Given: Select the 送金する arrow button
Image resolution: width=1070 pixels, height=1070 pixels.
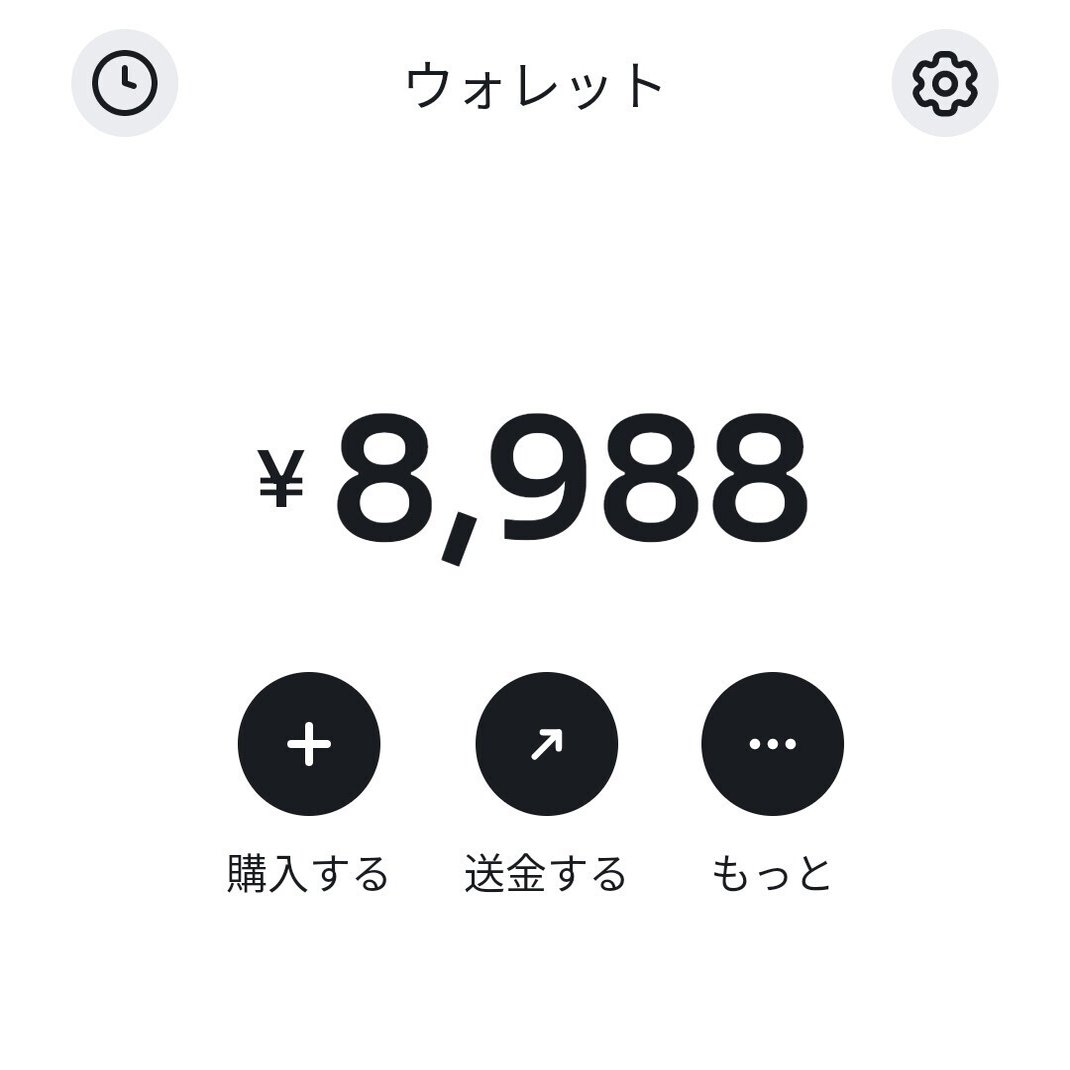Looking at the screenshot, I should 546,745.
